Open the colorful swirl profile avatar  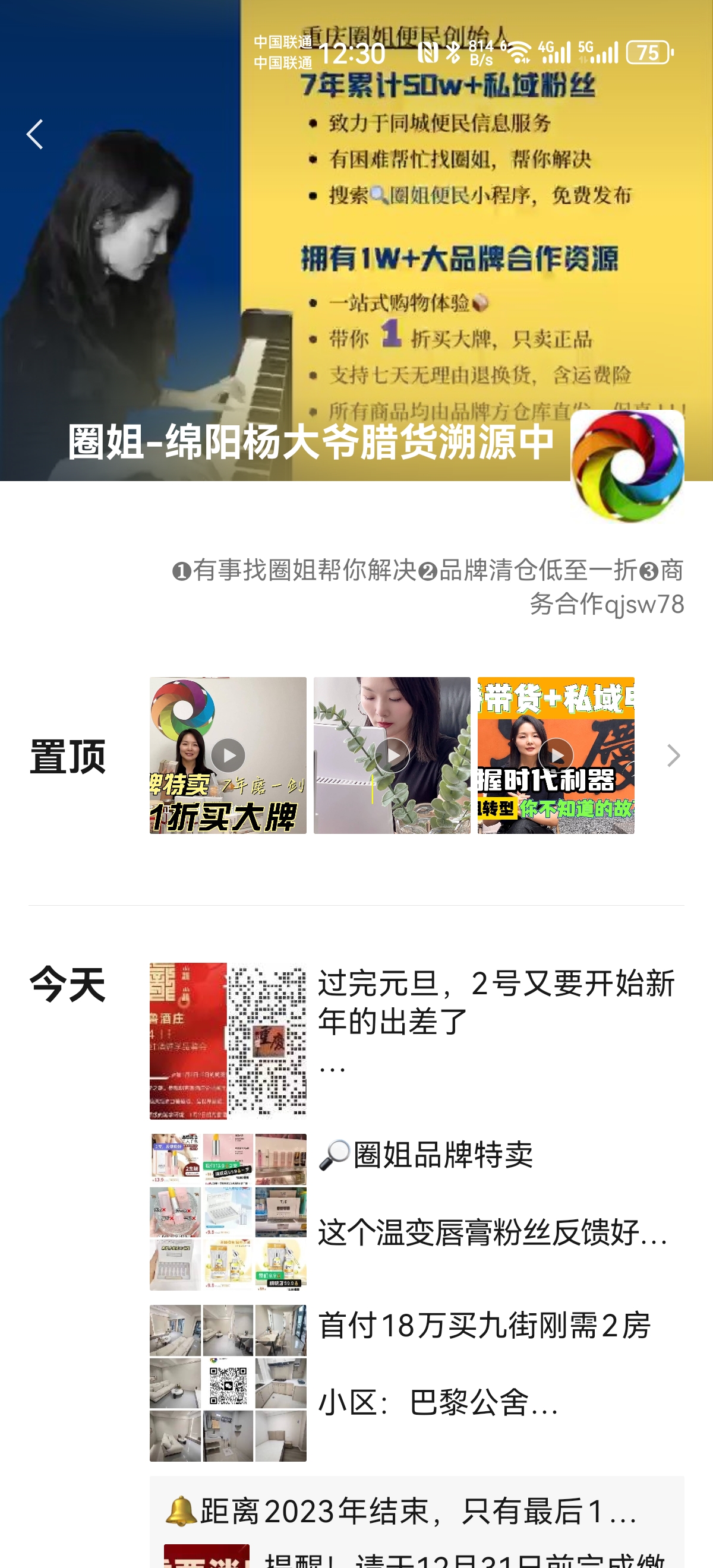(627, 467)
